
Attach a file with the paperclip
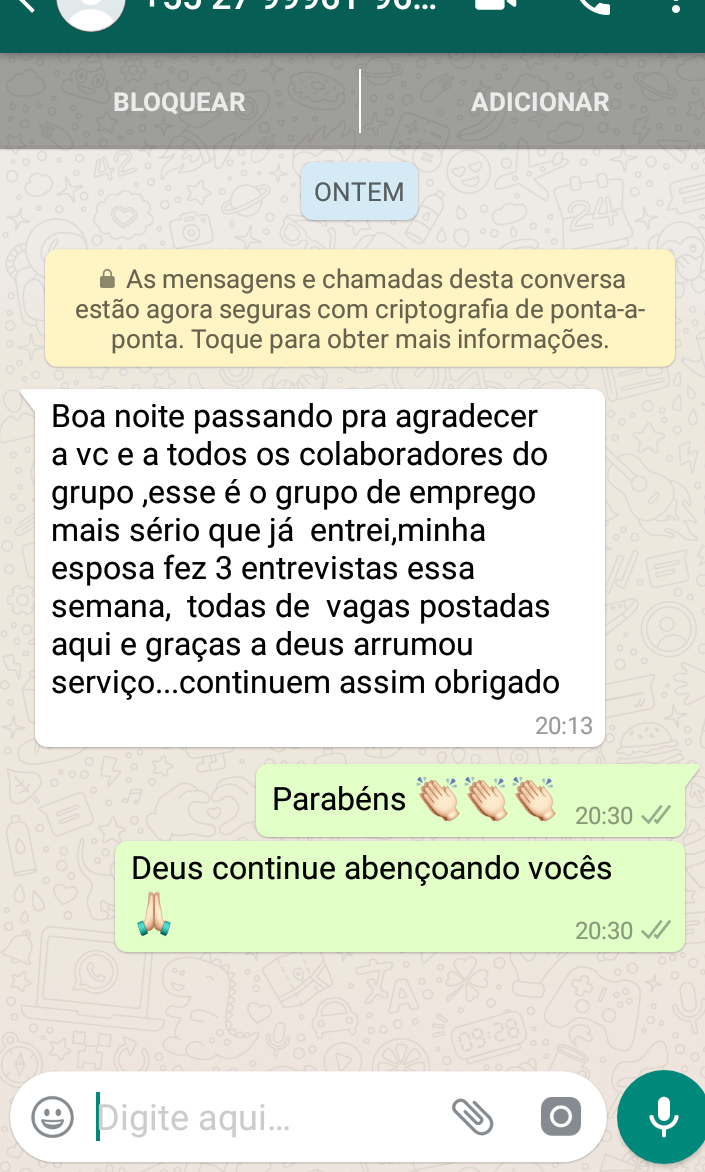(473, 1116)
